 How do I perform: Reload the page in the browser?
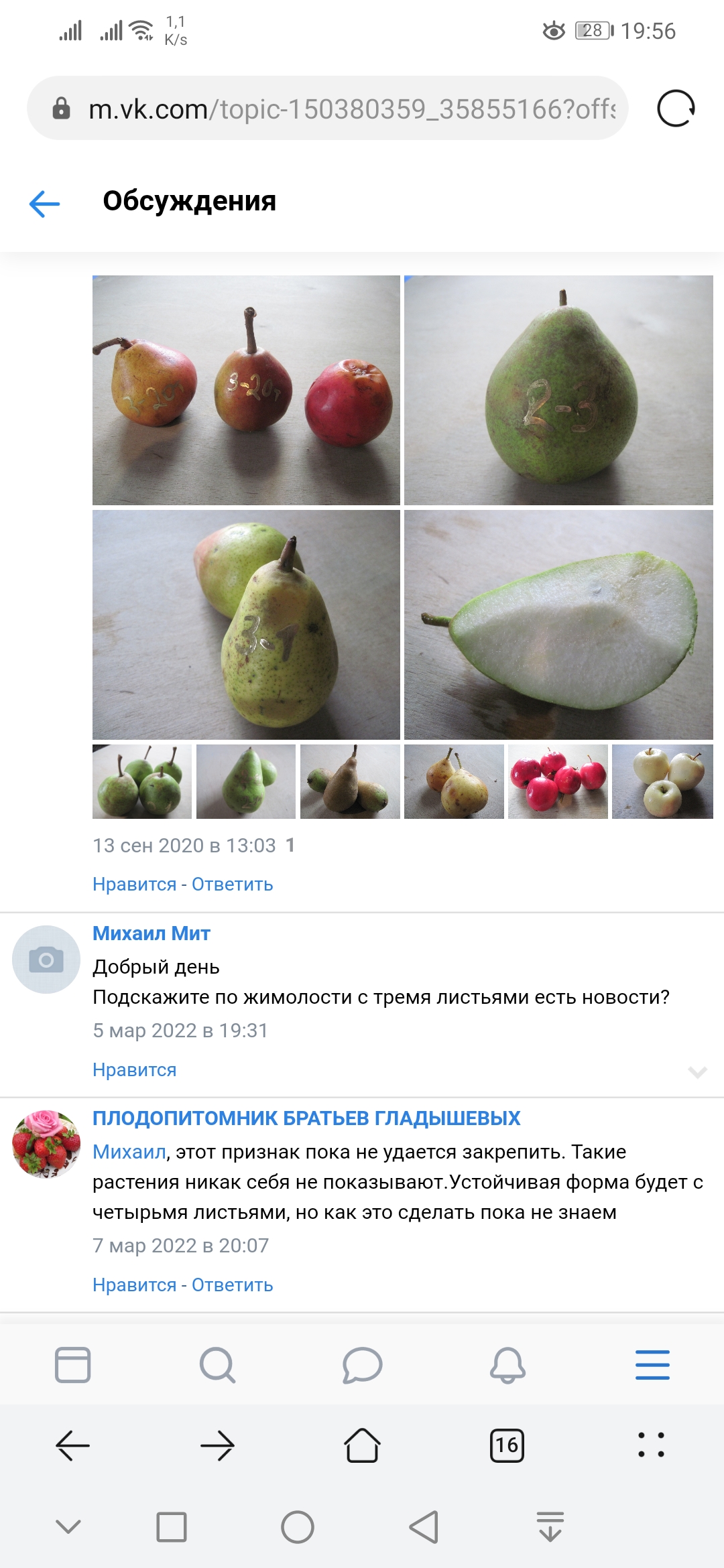(x=675, y=109)
